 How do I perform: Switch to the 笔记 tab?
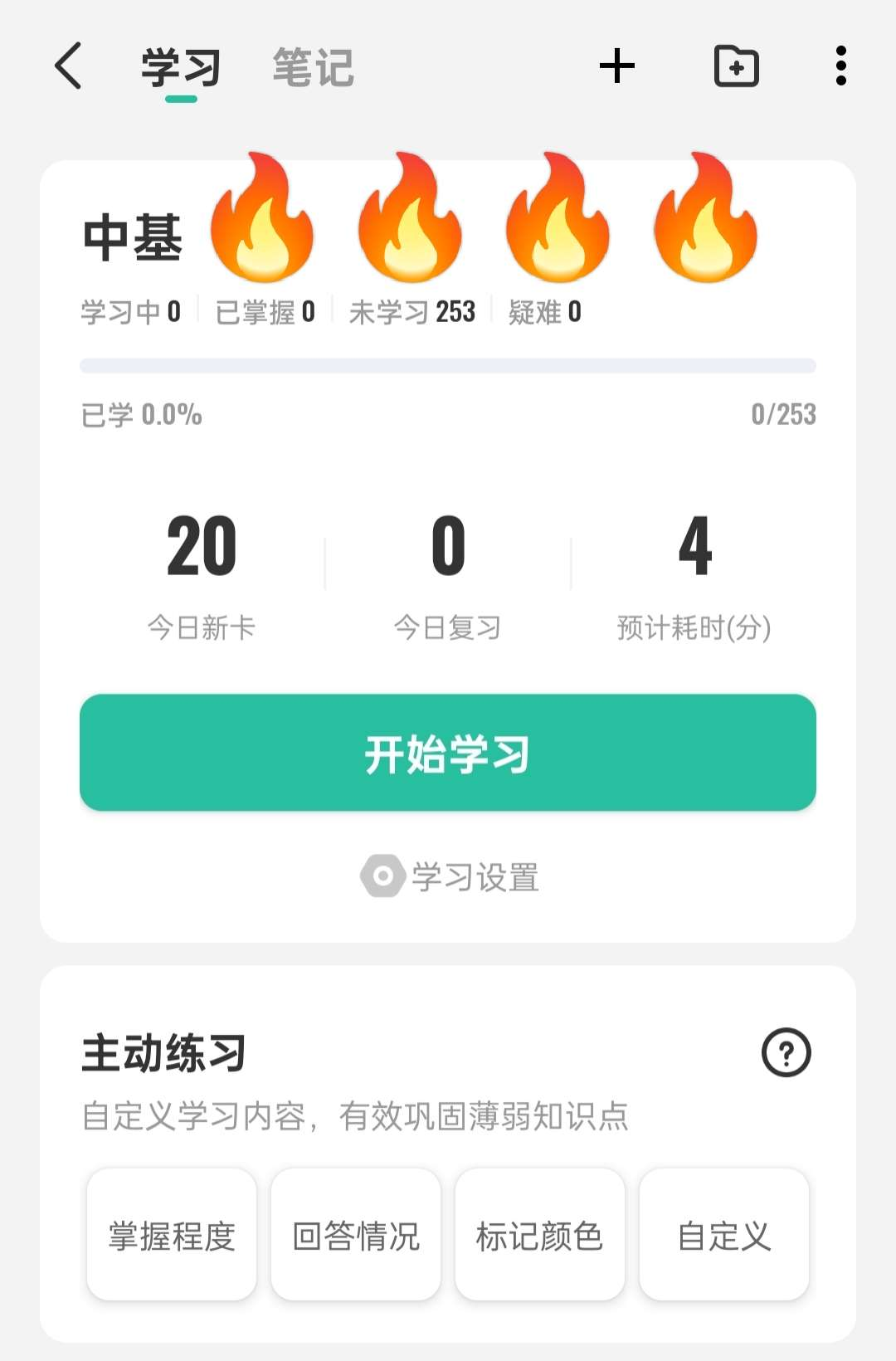coord(313,68)
